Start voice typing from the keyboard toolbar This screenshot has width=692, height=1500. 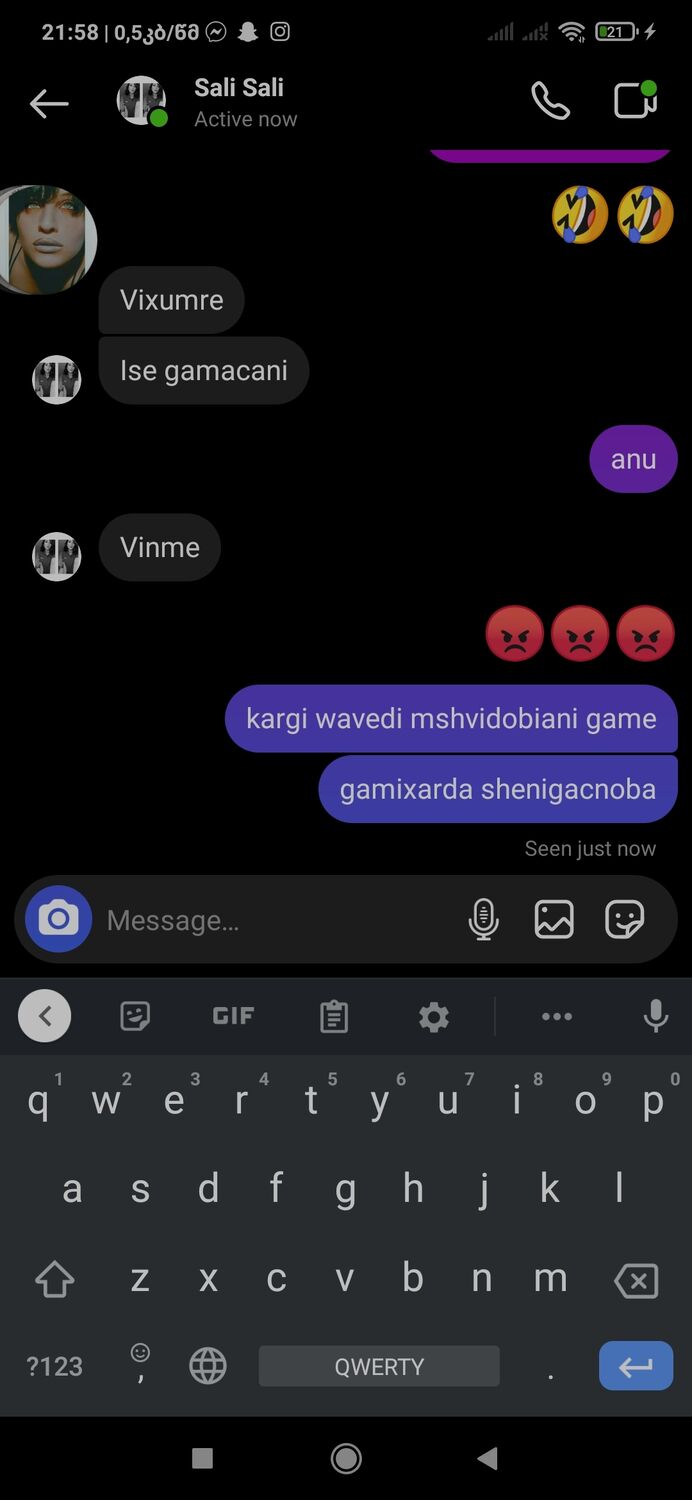[x=655, y=1016]
